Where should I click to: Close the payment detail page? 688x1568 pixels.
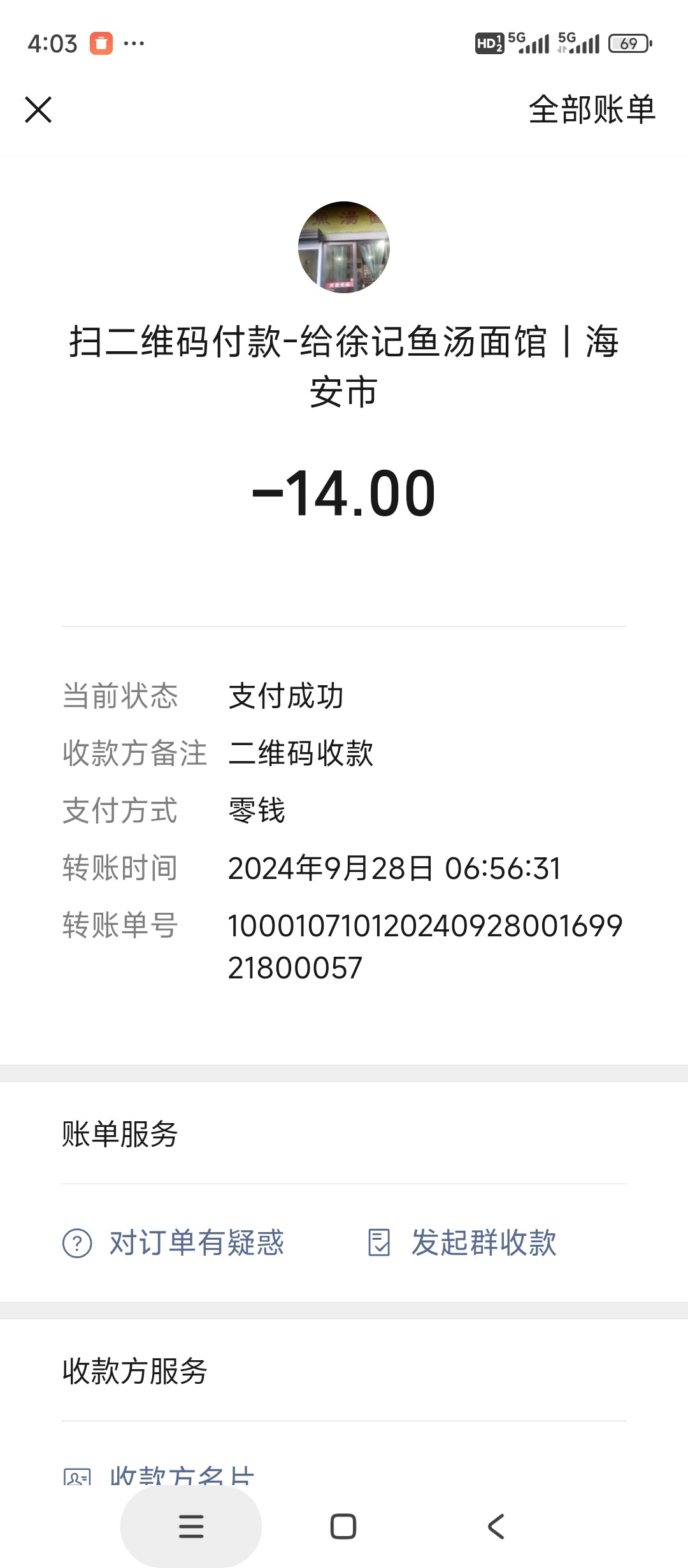(38, 110)
